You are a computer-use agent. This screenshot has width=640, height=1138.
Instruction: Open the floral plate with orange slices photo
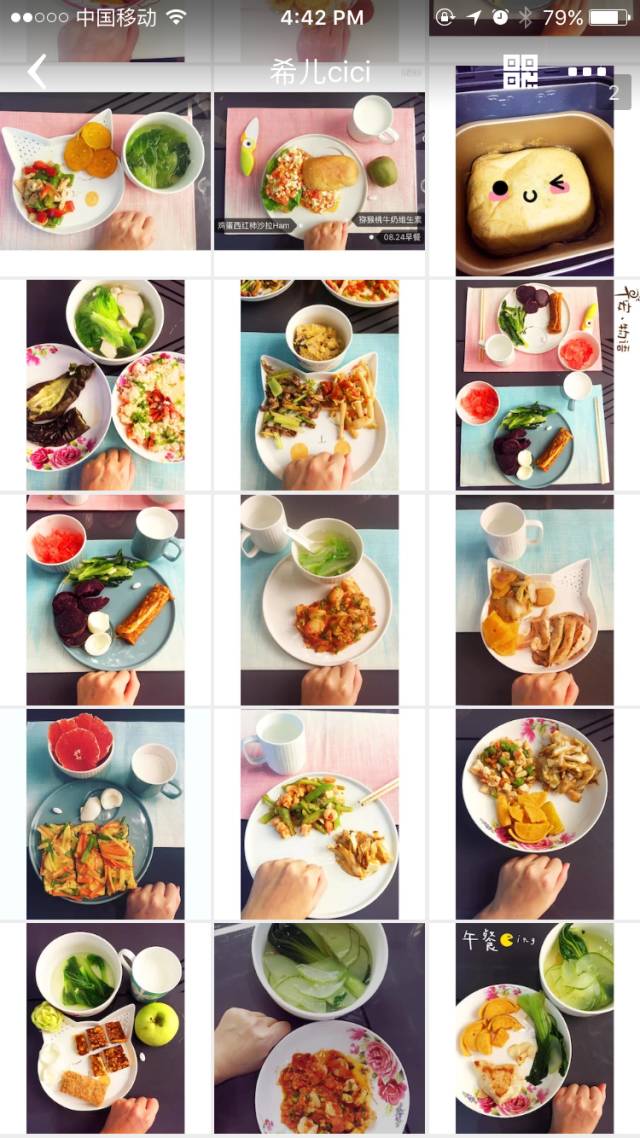(x=534, y=814)
